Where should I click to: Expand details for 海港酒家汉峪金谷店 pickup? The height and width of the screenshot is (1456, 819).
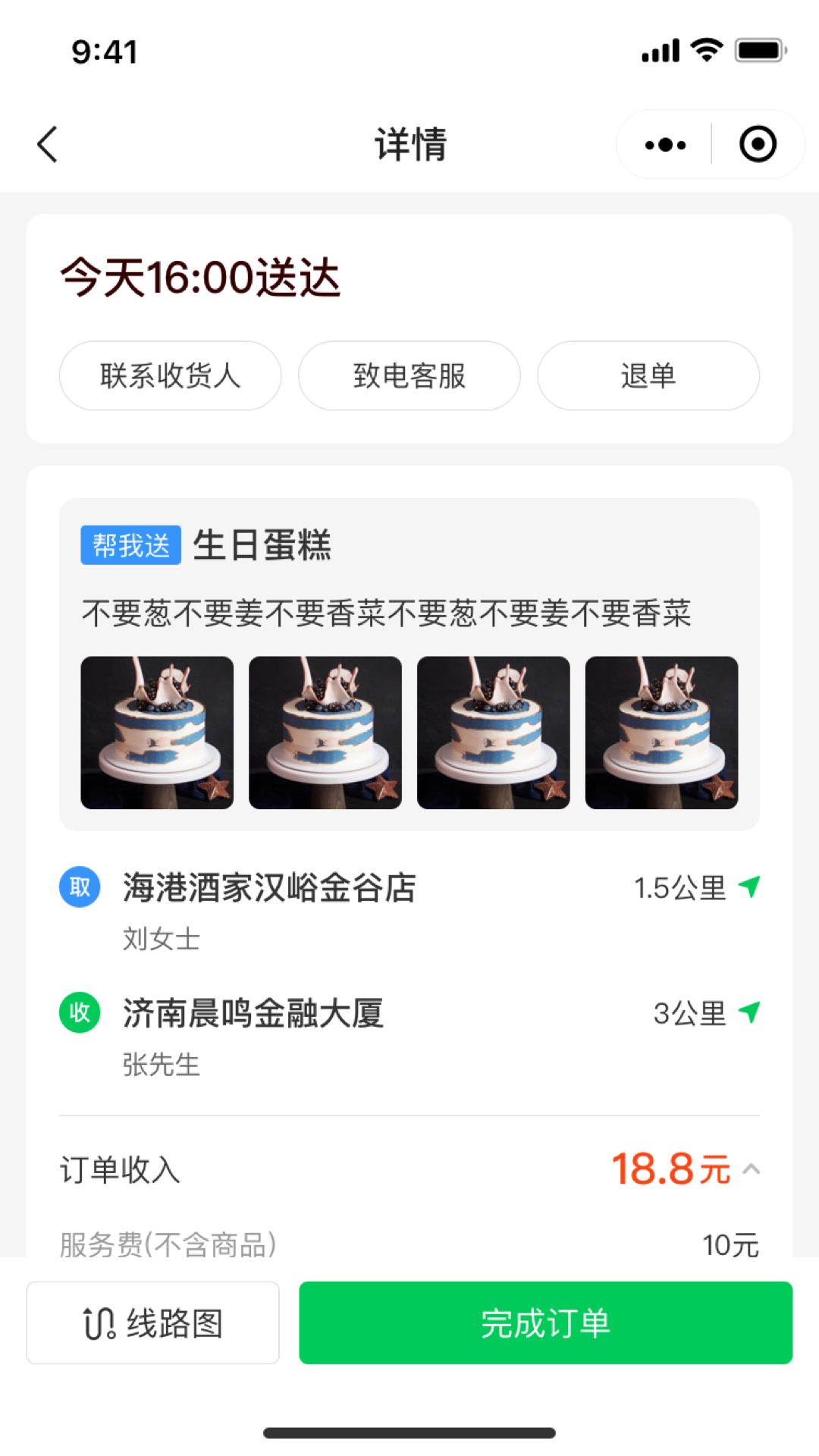point(269,886)
